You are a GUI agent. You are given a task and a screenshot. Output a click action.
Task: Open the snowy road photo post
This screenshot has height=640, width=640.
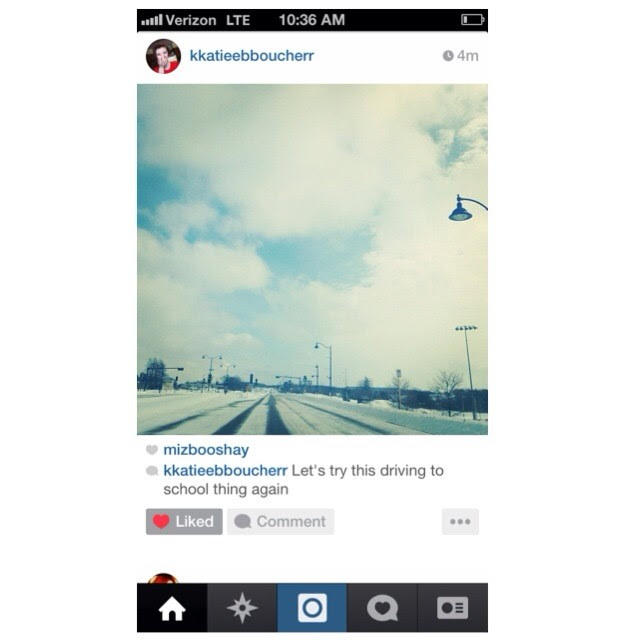312,259
